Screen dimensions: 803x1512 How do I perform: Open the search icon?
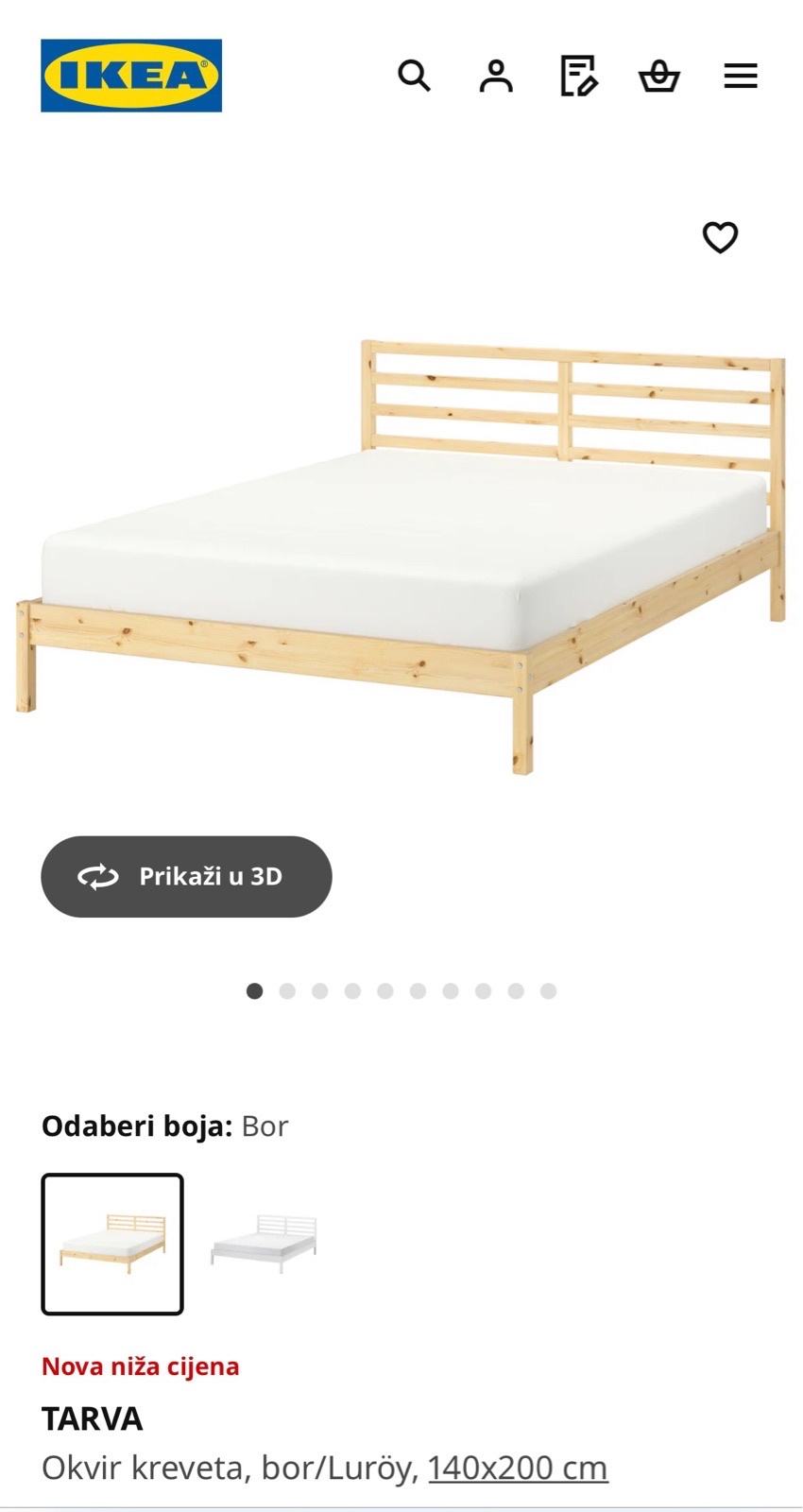[414, 76]
